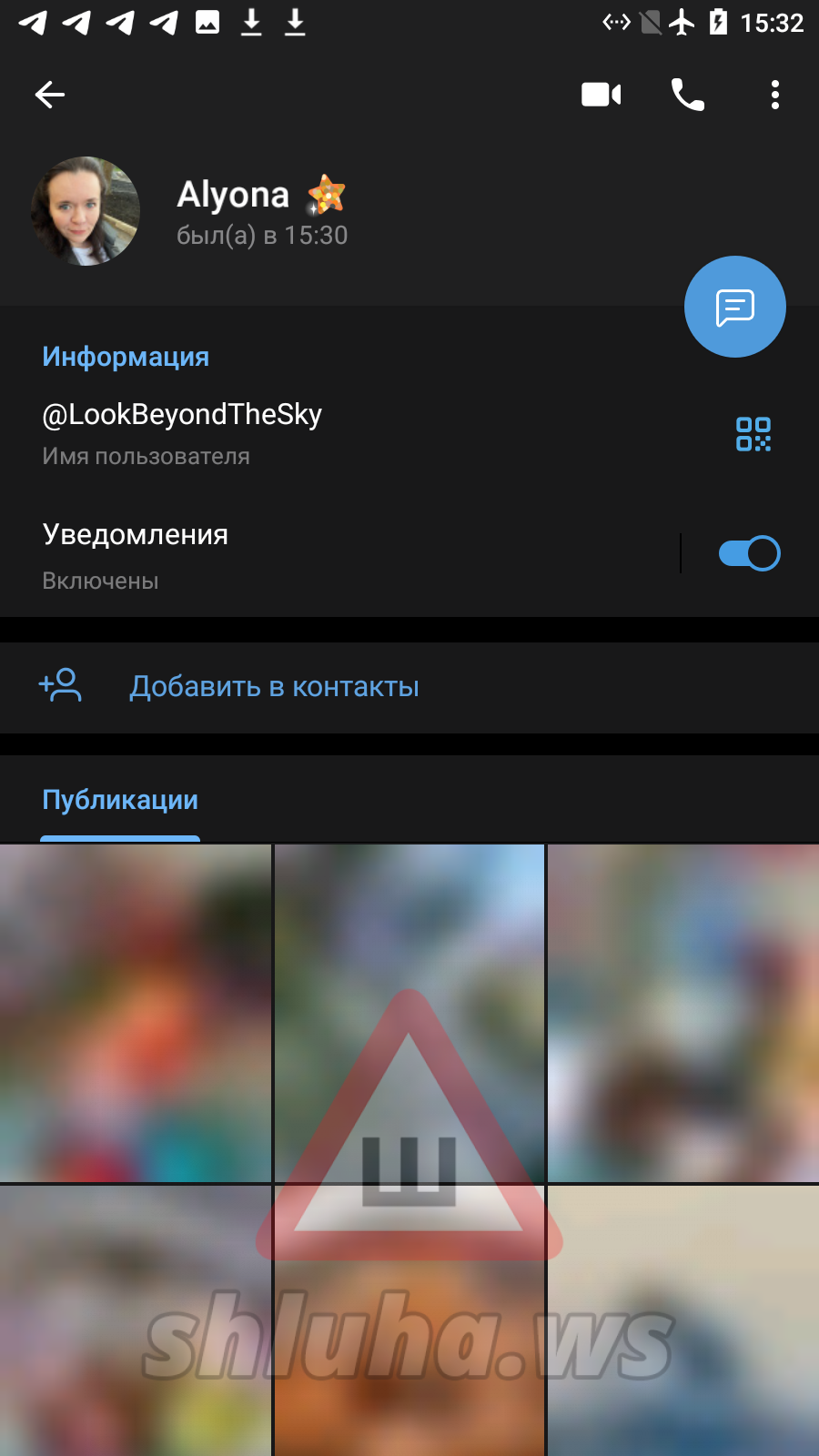Start a video call with Alyona

pyautogui.click(x=601, y=95)
